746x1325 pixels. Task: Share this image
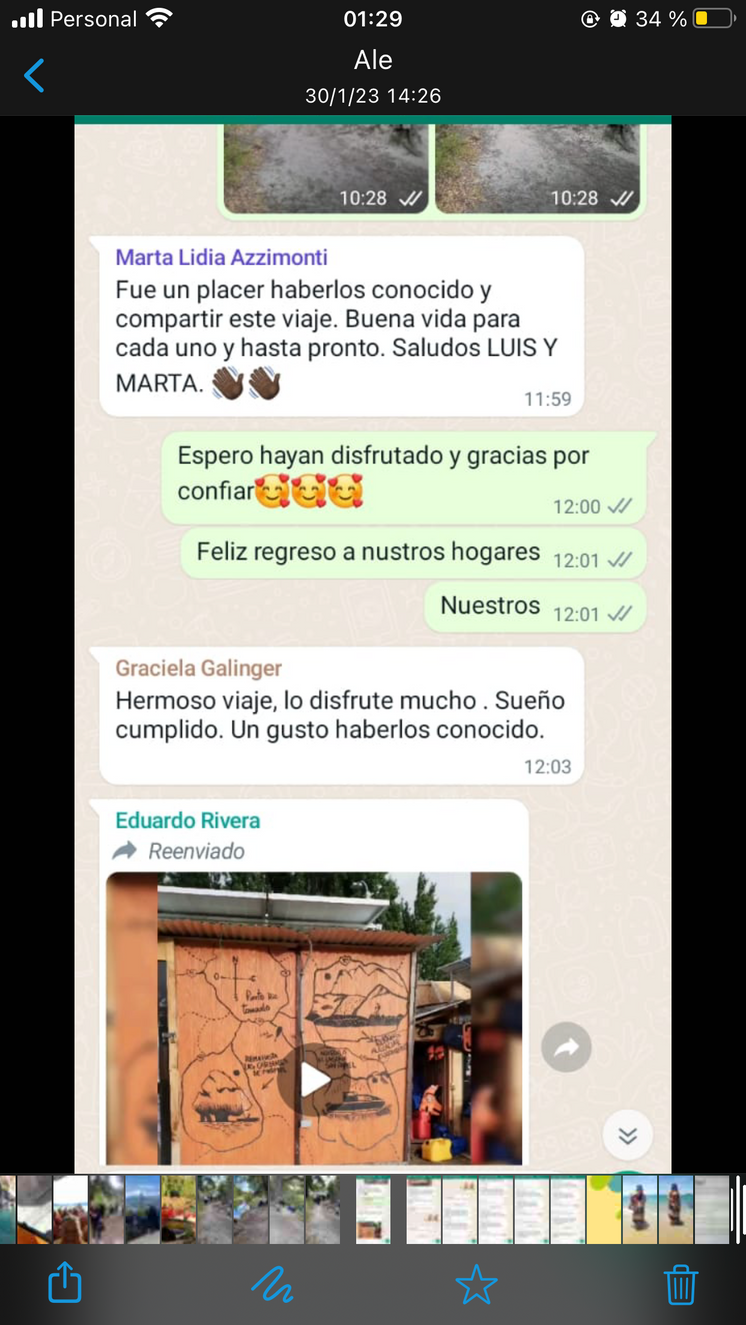[65, 1283]
